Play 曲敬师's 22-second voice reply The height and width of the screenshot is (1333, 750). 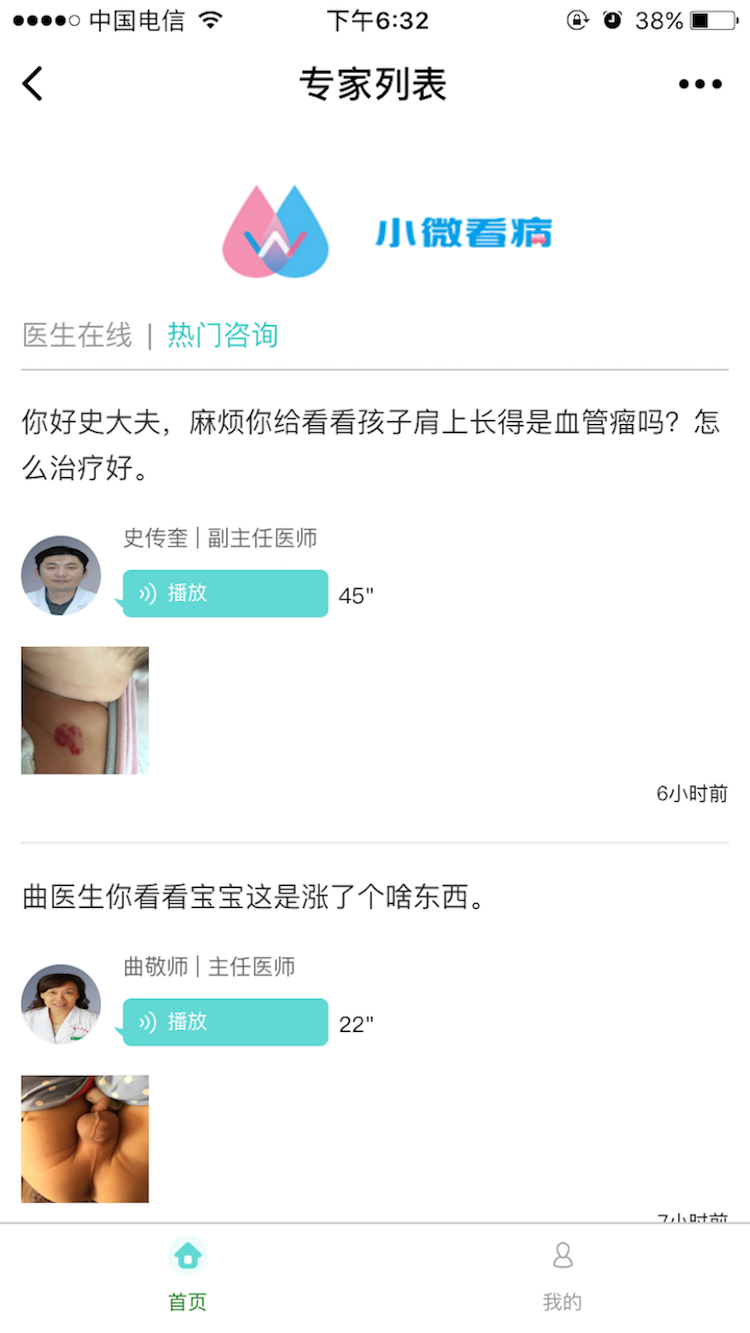click(226, 1022)
